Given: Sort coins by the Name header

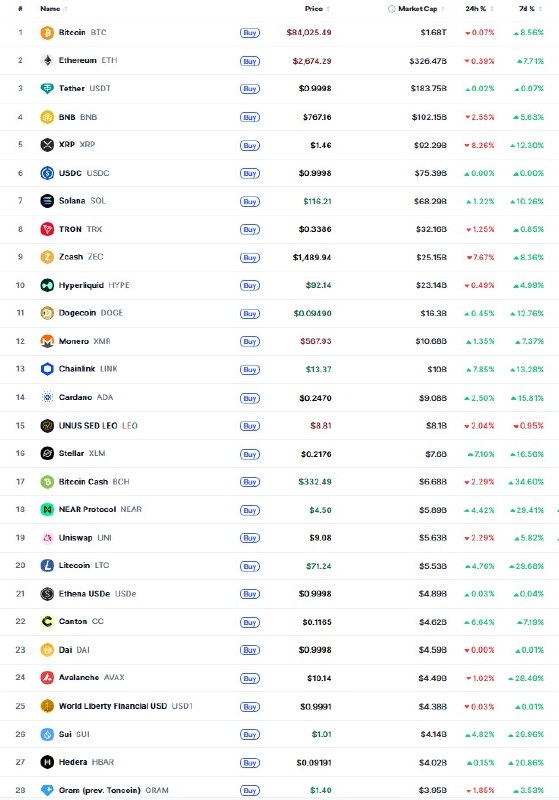Looking at the screenshot, I should pos(50,9).
